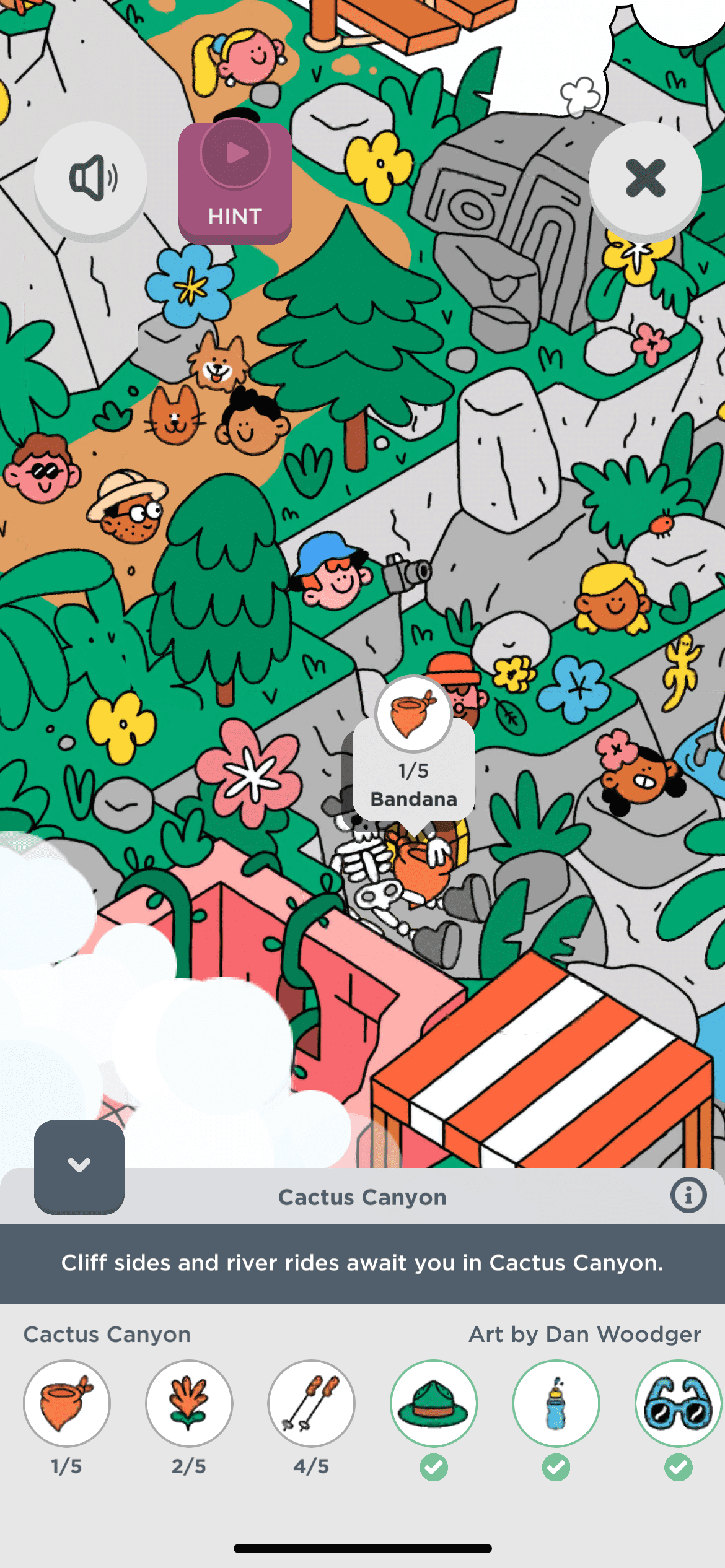725x1568 pixels.
Task: Select the completed green ranger hat item
Action: [434, 1403]
